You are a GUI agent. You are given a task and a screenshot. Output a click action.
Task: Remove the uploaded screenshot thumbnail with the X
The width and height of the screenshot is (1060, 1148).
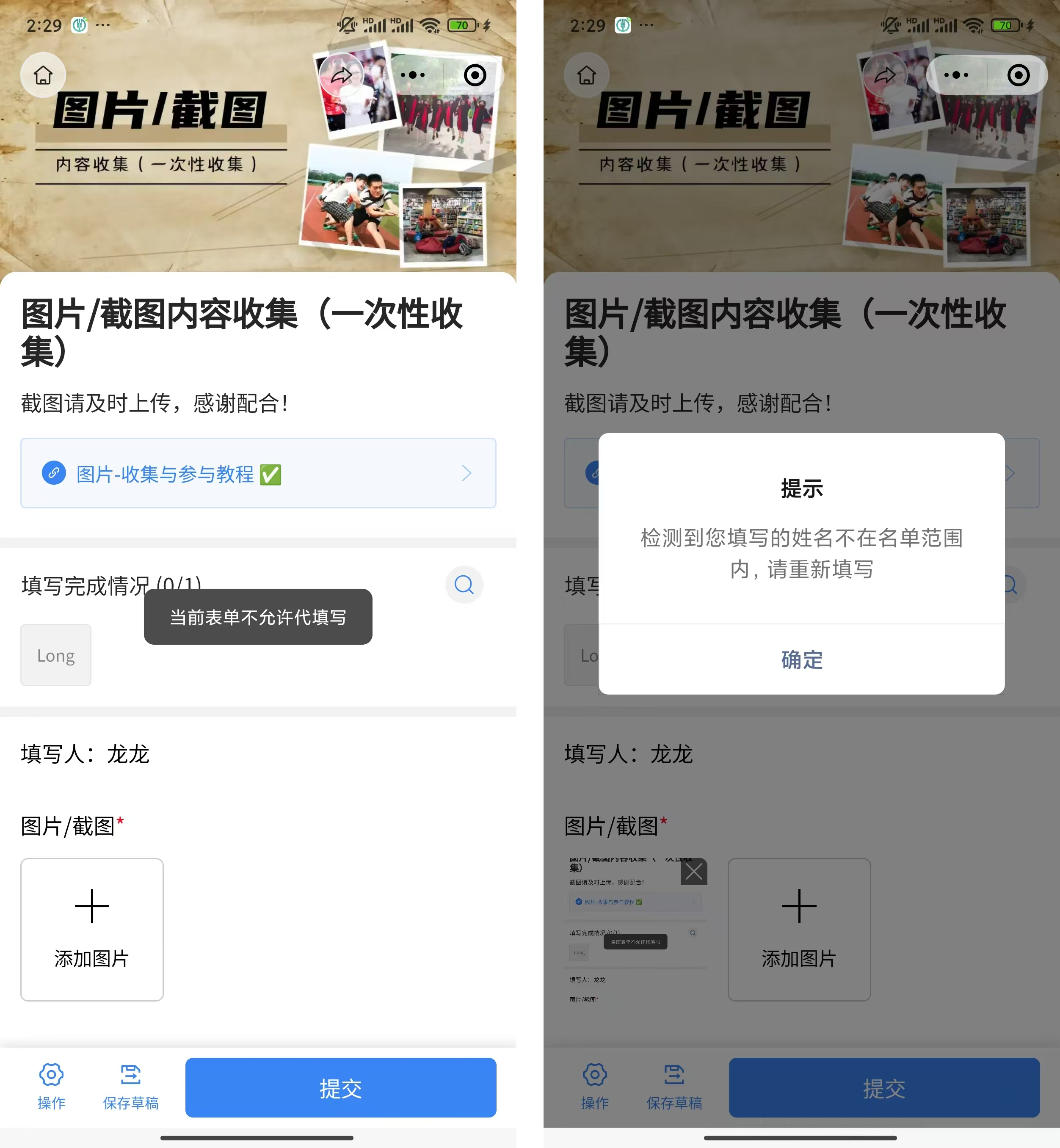(x=693, y=872)
